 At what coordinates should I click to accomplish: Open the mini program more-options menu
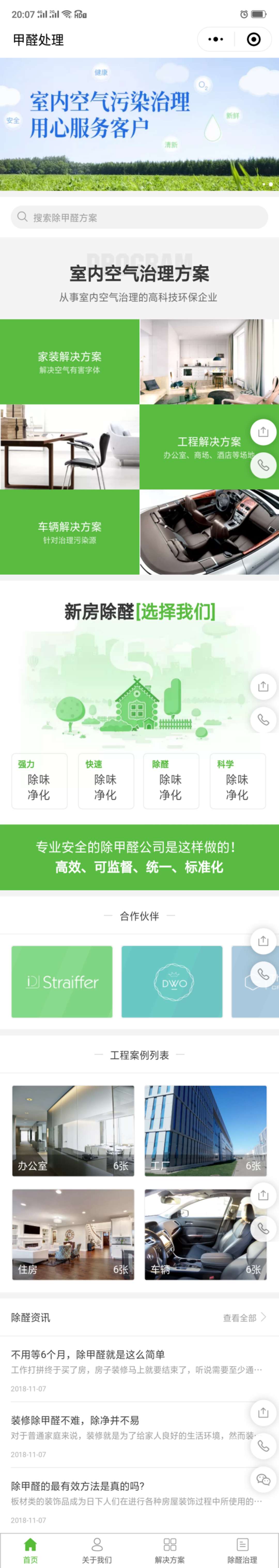216,39
